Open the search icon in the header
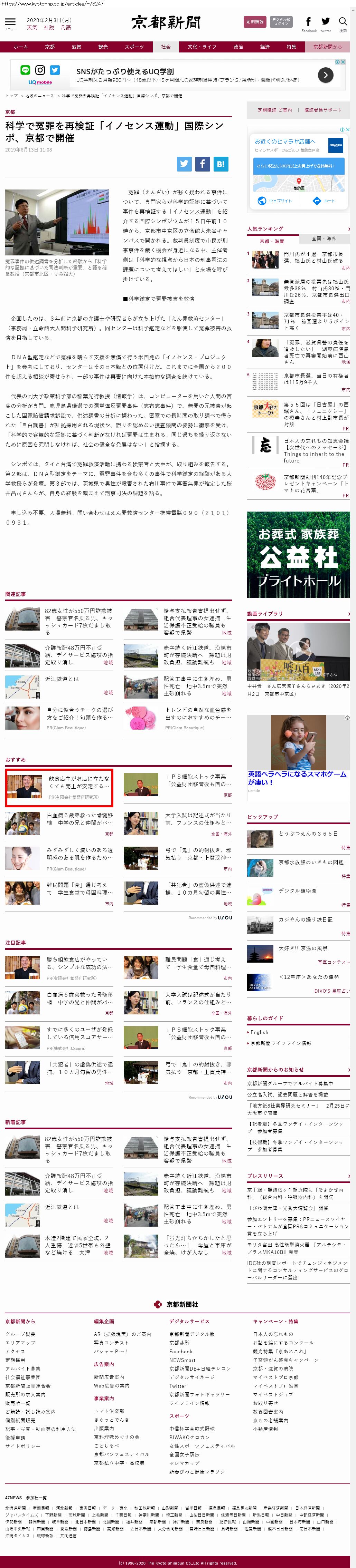 pos(343,22)
